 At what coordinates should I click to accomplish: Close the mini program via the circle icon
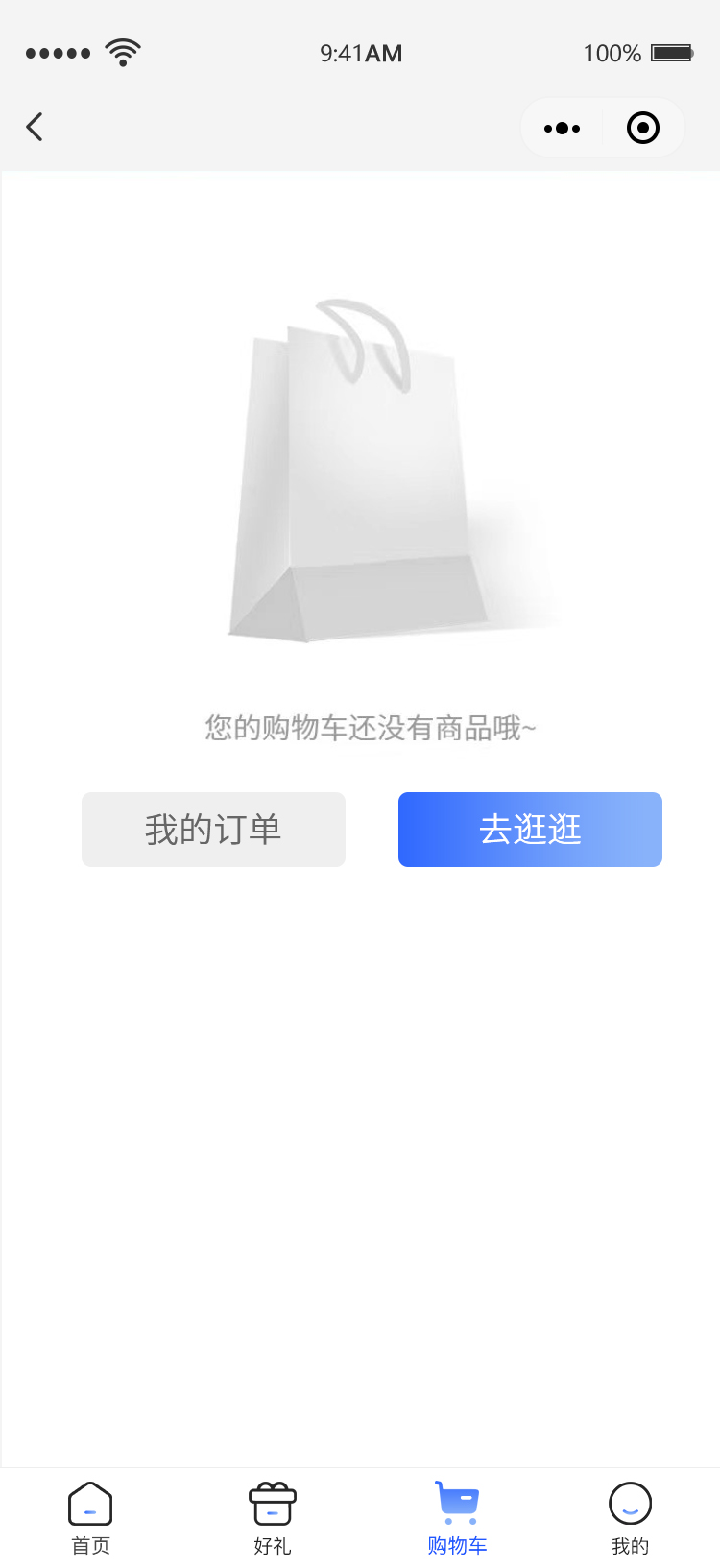tap(642, 128)
